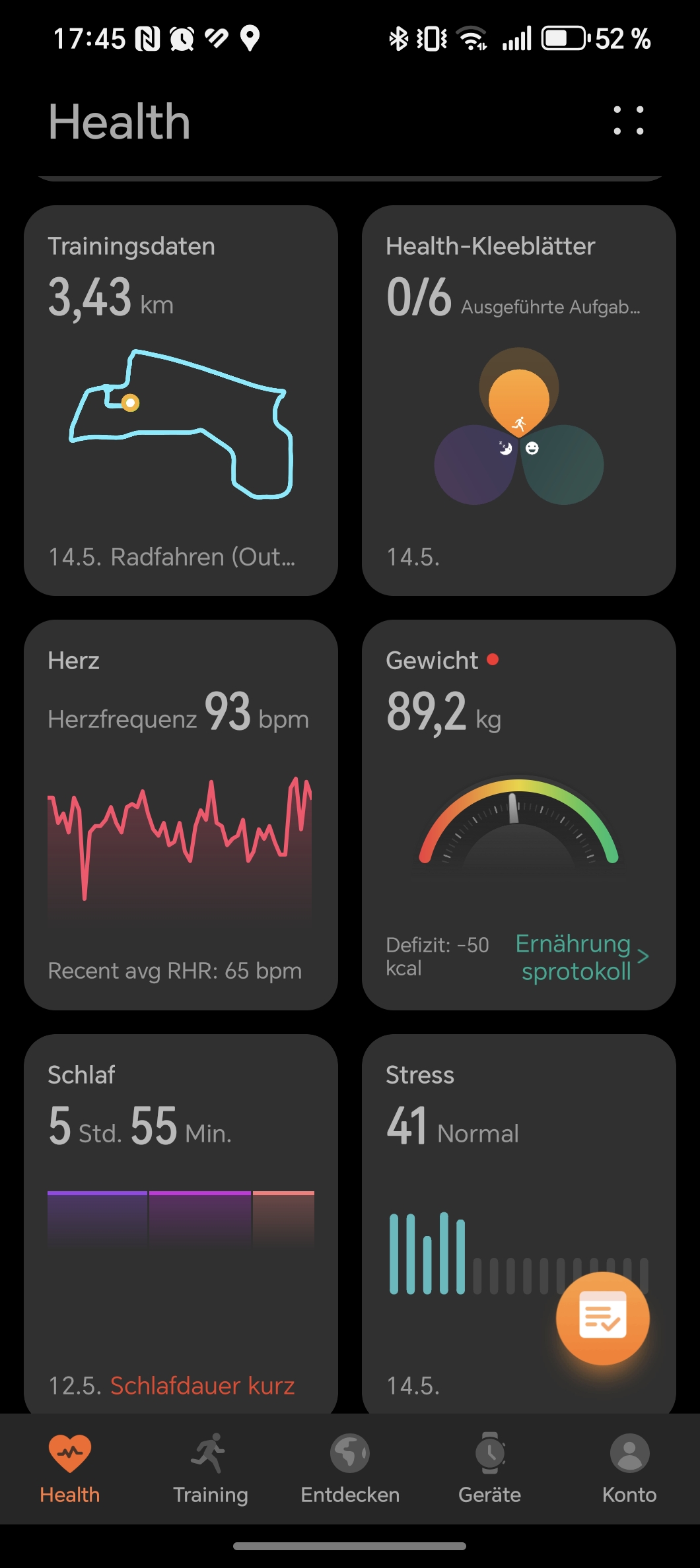Open the Health-Kleeblätter card

(x=519, y=401)
